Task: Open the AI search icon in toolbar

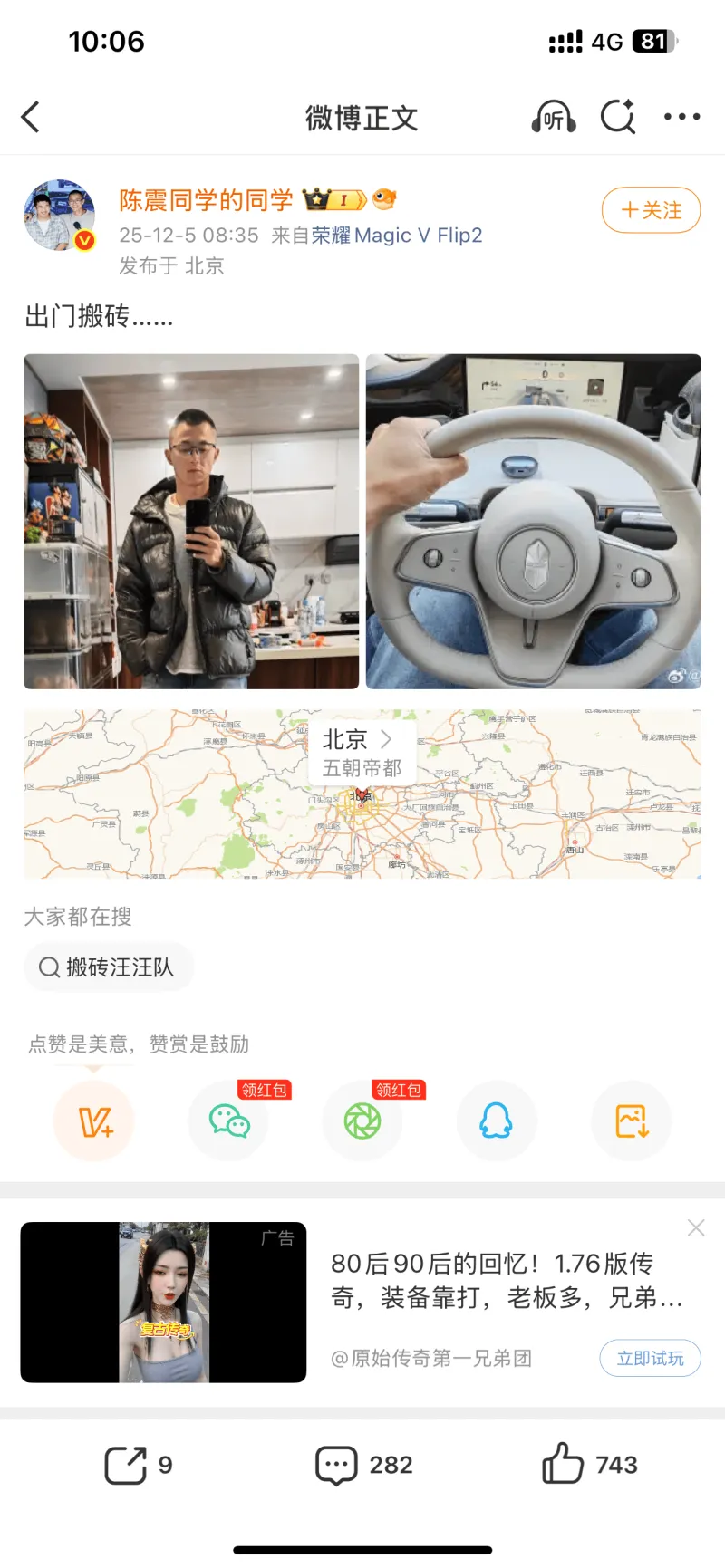Action: click(x=618, y=117)
